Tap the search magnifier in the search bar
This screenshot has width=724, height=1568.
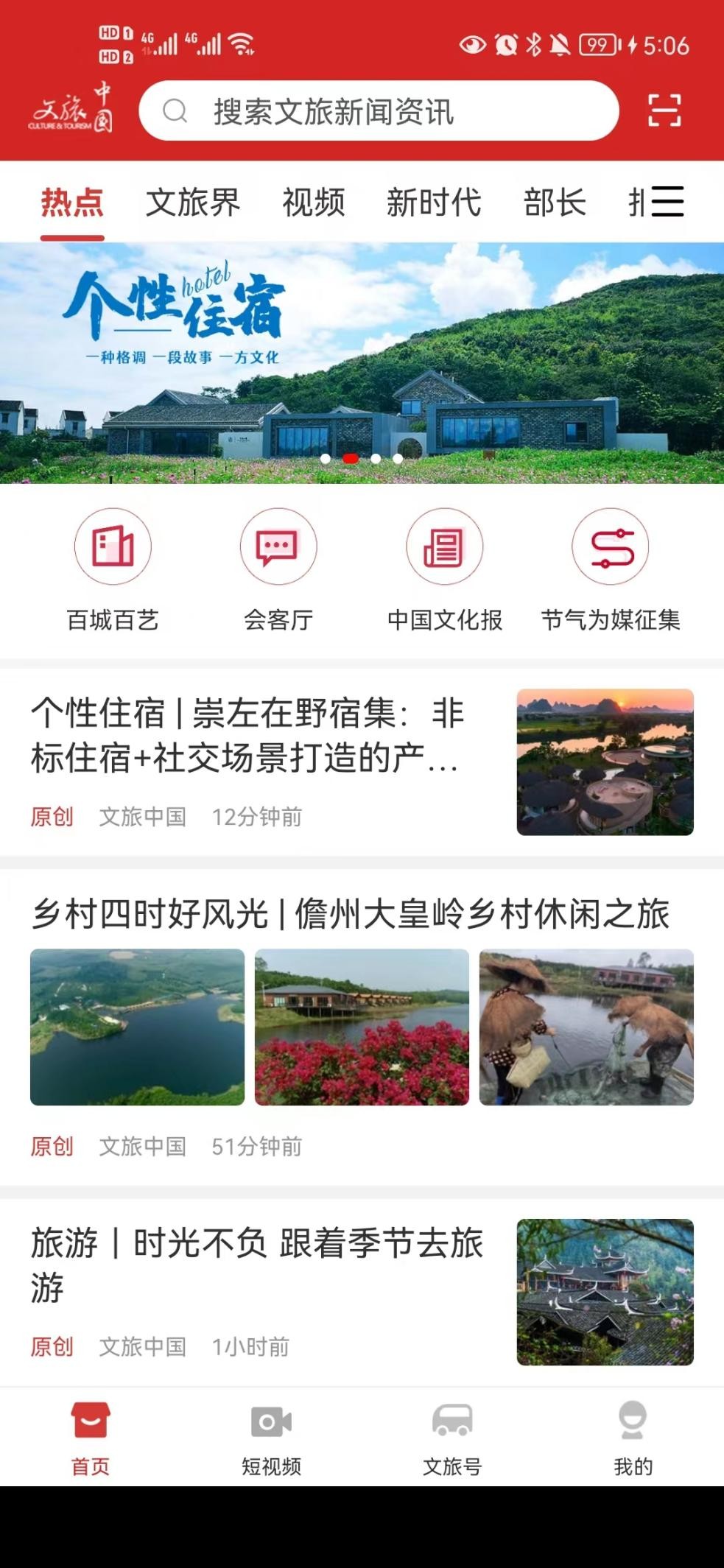[x=174, y=111]
